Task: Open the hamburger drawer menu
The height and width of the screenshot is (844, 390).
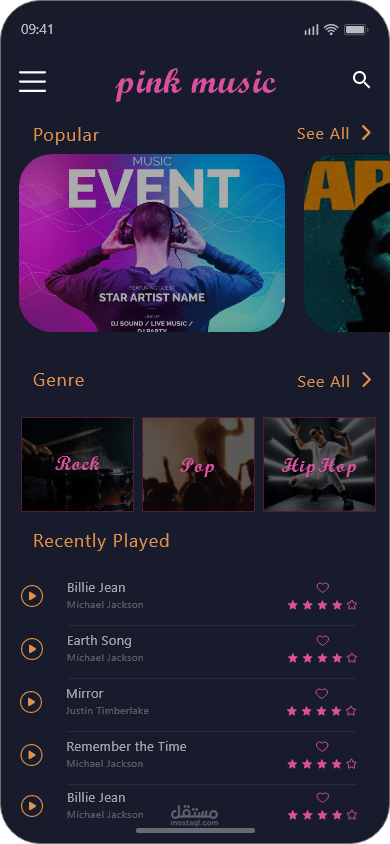Action: 32,81
